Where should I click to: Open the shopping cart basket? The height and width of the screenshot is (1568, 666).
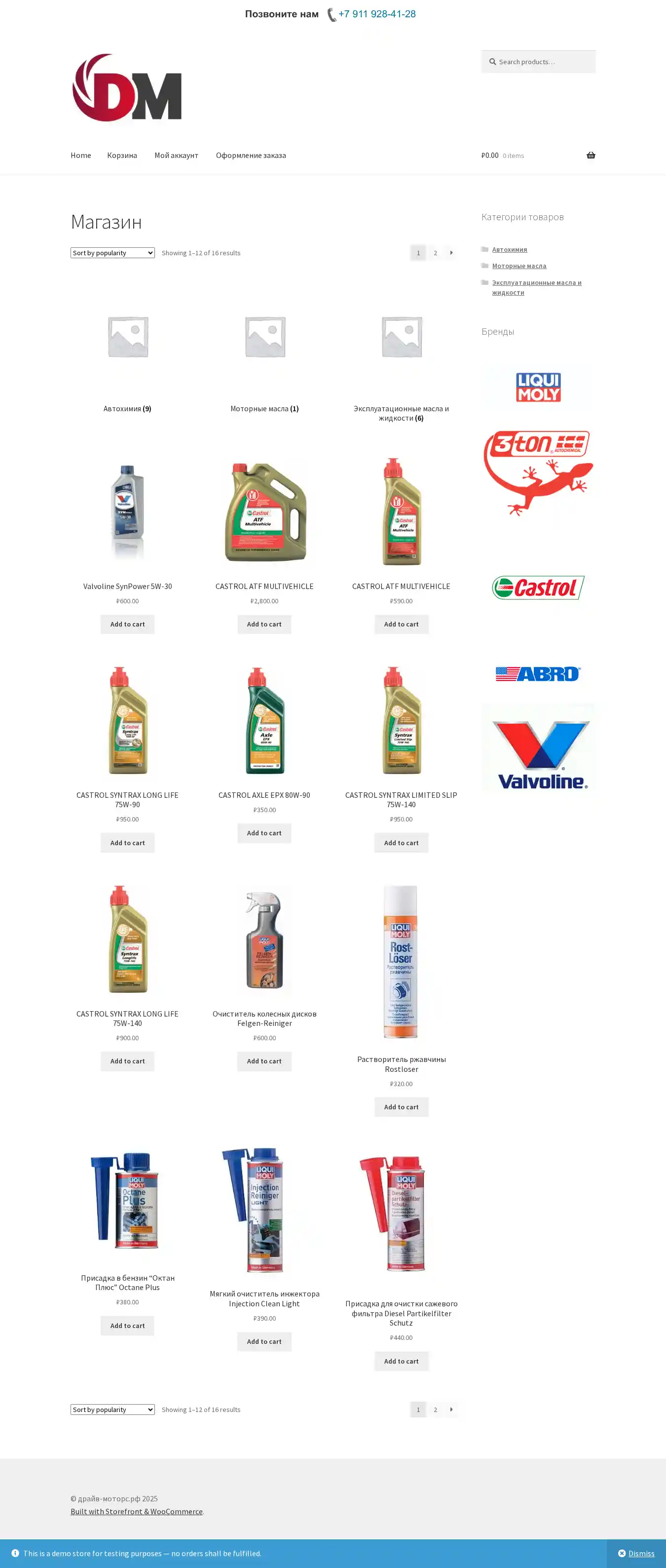pyautogui.click(x=590, y=155)
